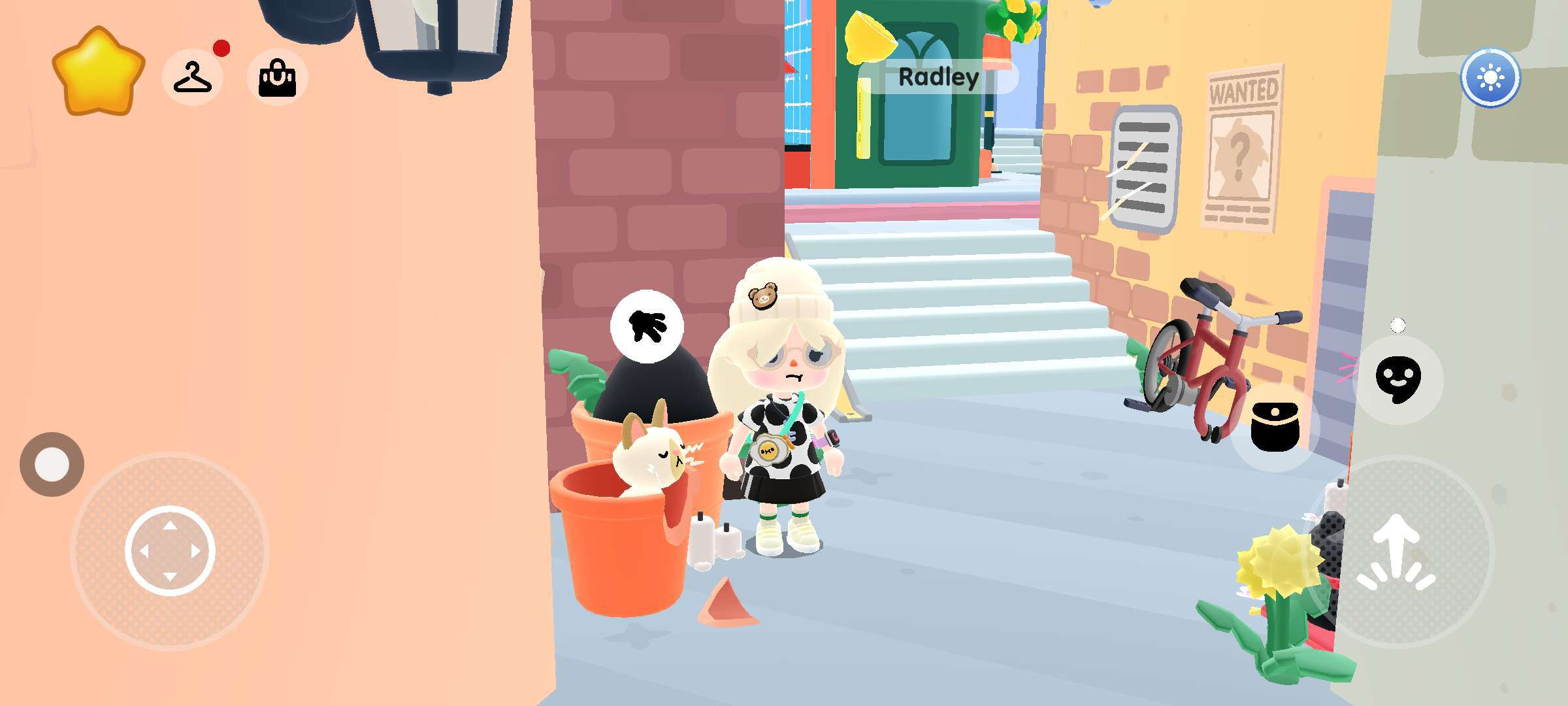Open the emote smiley face button

(x=1397, y=379)
